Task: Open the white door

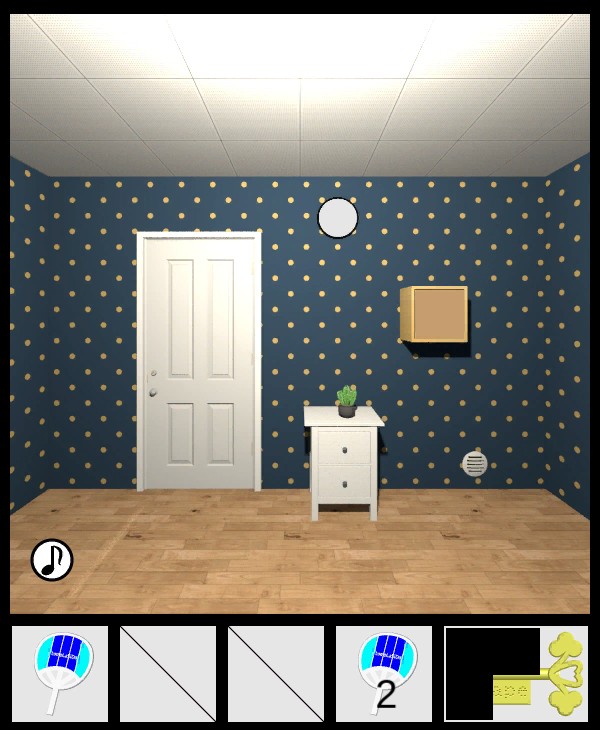Action: click(199, 362)
